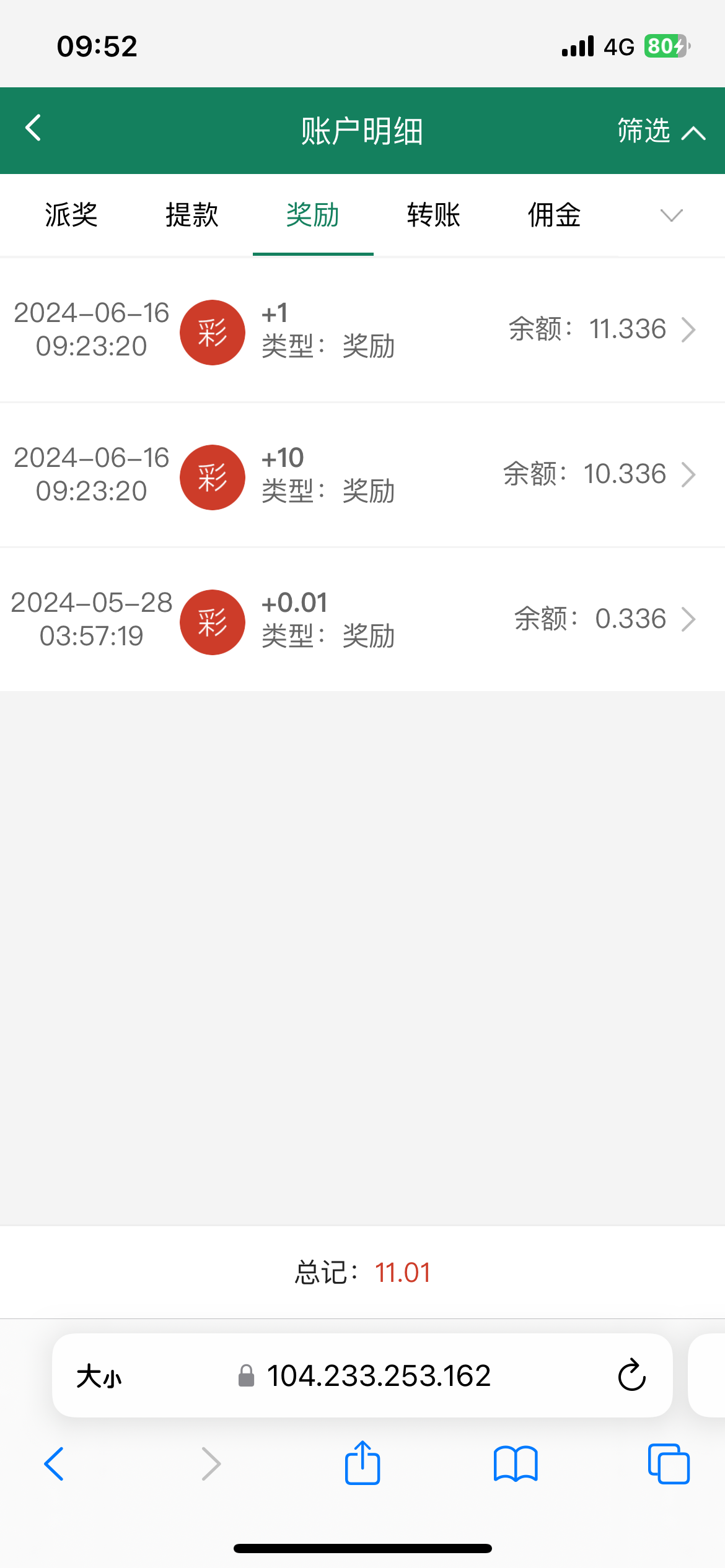Open the Safari share sheet
The width and height of the screenshot is (725, 1568).
tap(362, 1464)
